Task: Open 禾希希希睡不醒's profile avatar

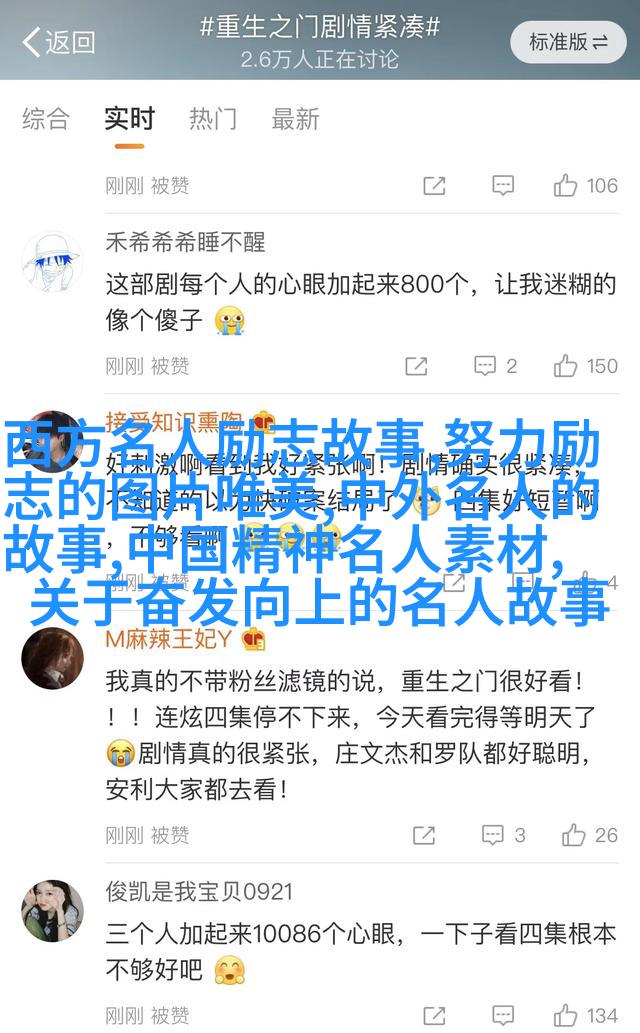Action: (52, 263)
